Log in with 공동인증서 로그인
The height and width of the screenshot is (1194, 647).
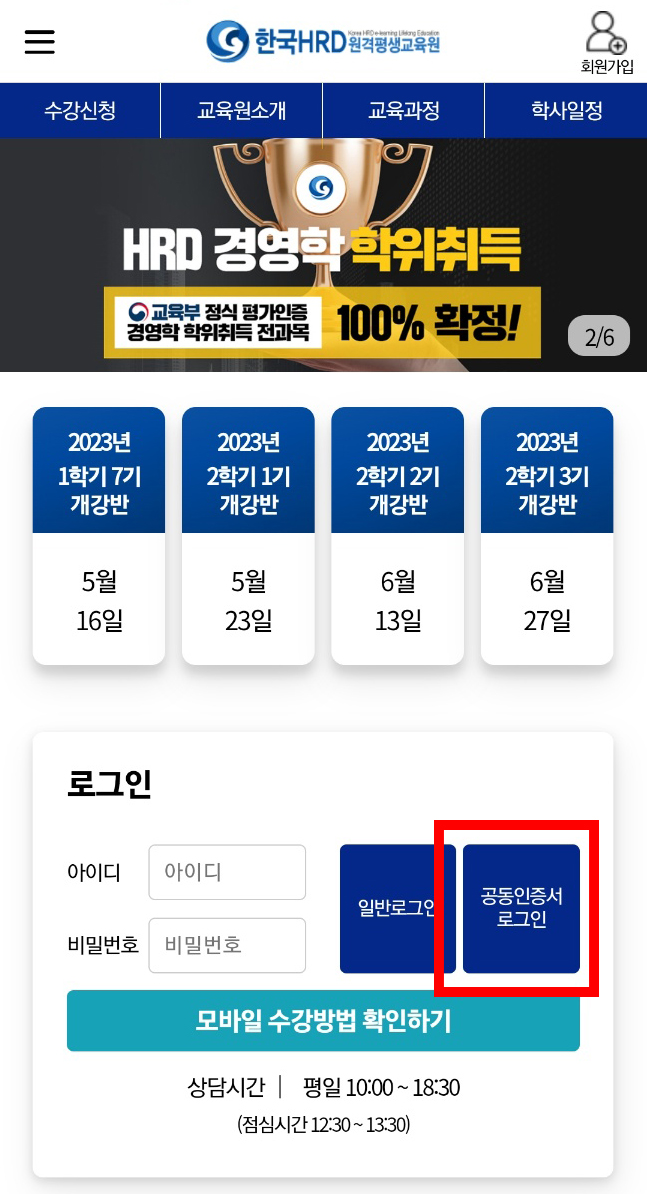(521, 908)
